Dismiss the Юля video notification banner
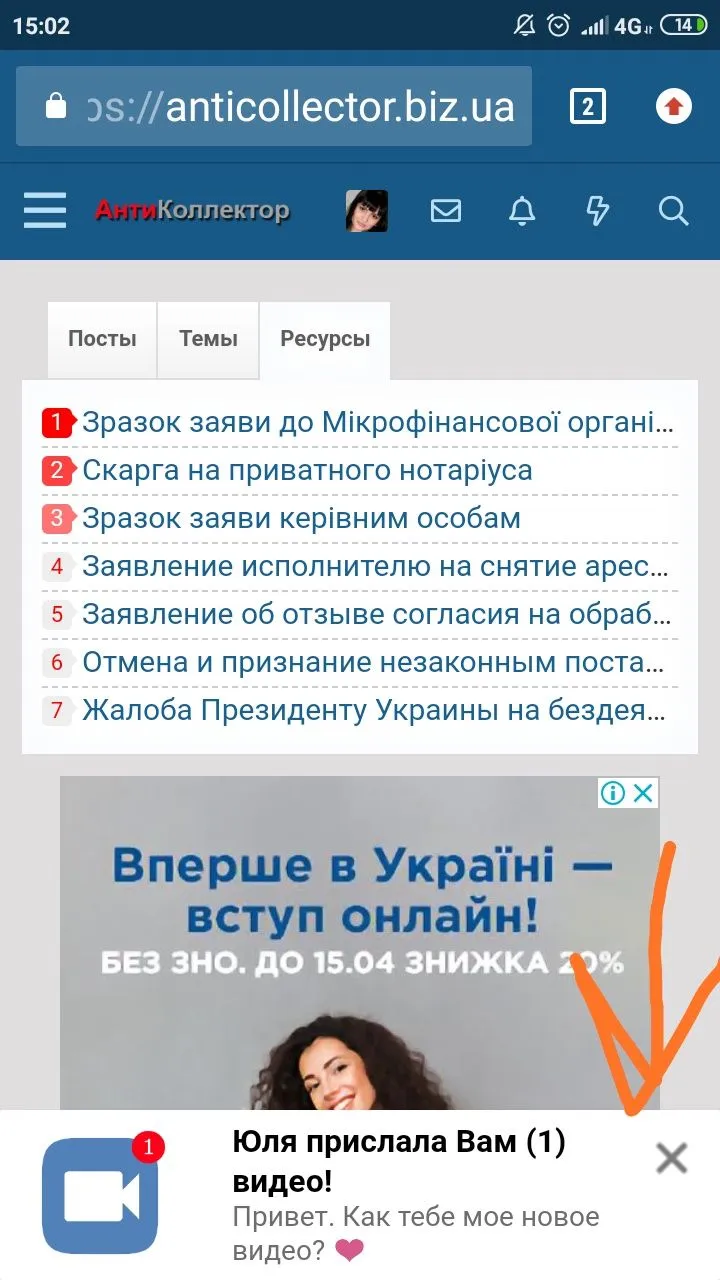Screen dimensions: 720x1280 coord(671,1158)
